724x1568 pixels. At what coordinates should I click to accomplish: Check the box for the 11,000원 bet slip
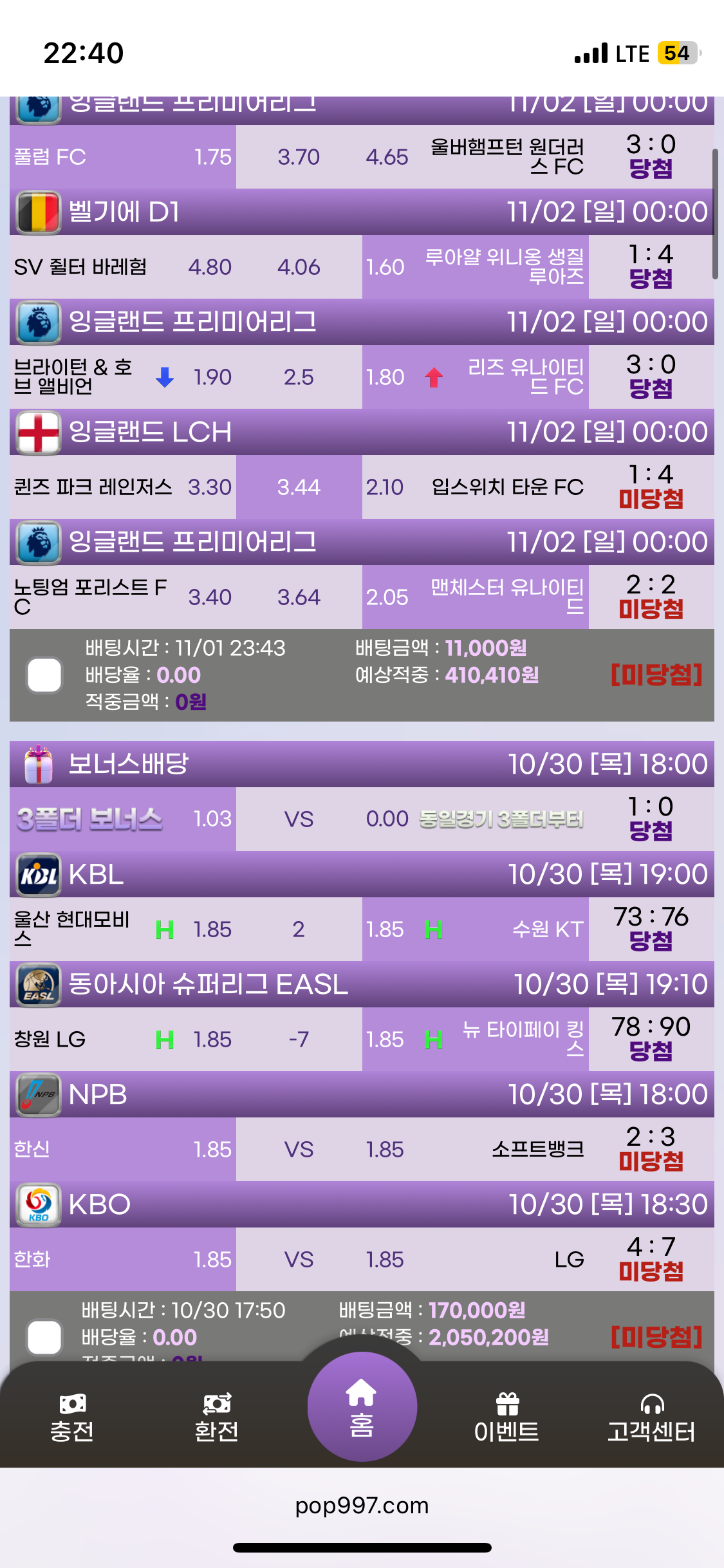(44, 675)
